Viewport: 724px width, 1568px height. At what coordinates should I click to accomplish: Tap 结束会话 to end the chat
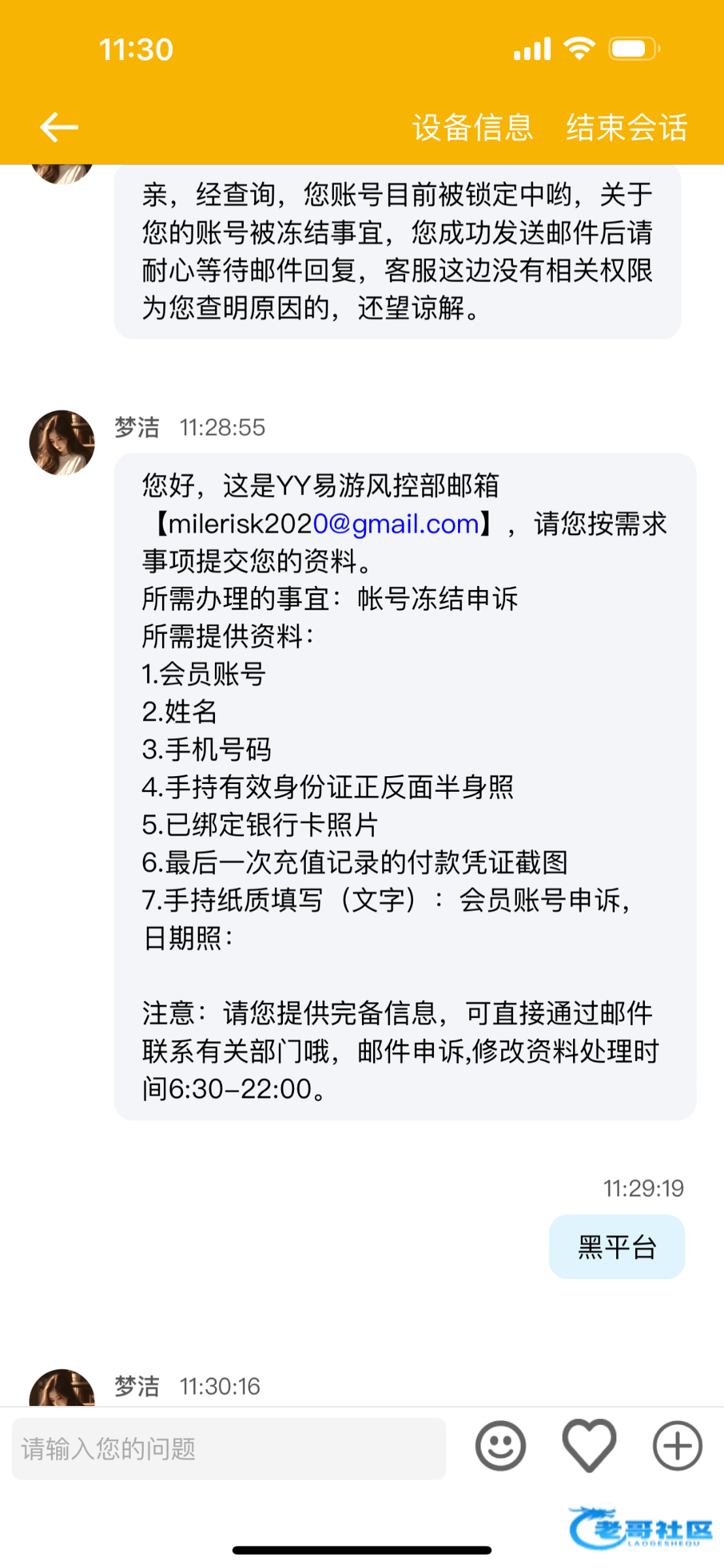click(x=627, y=127)
